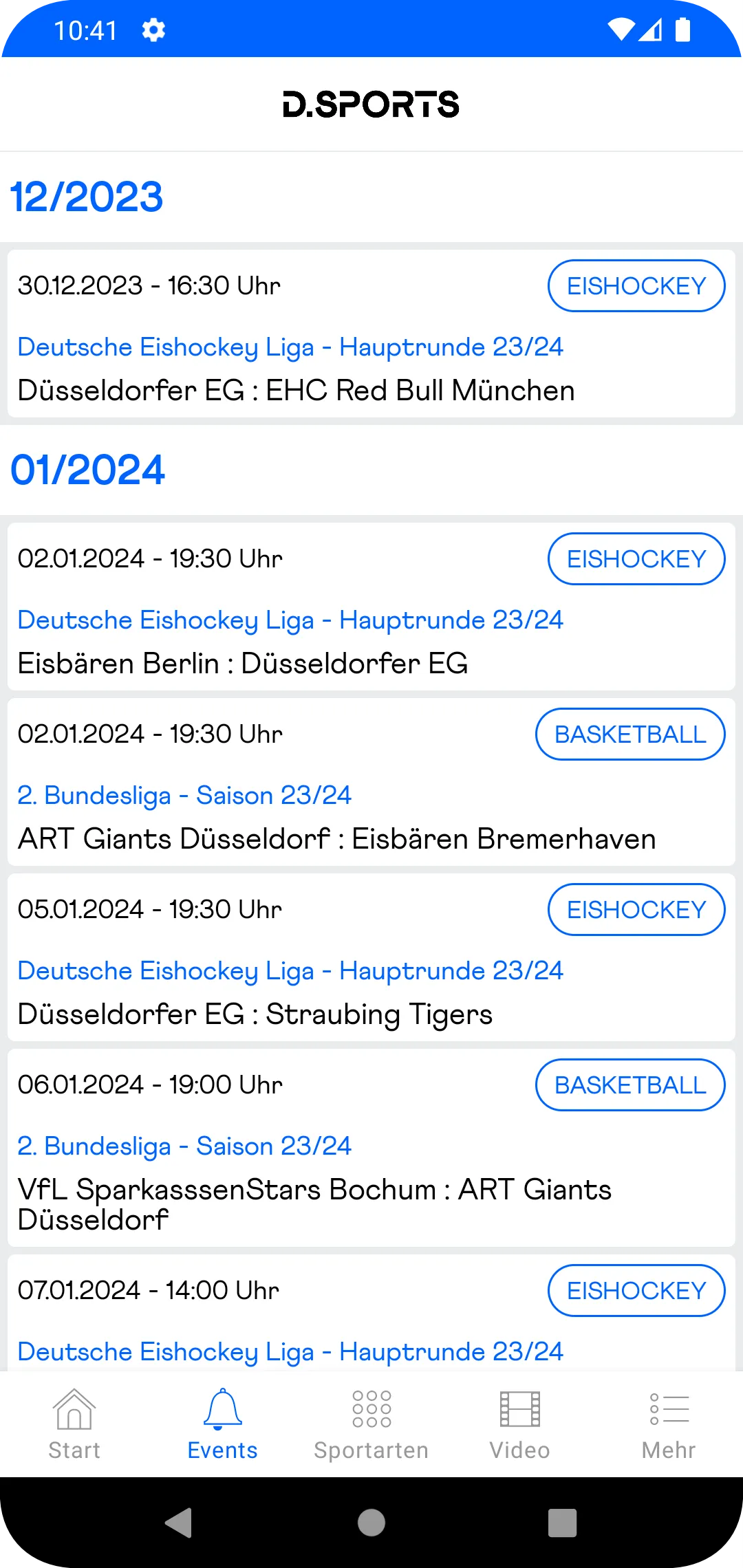Open Düsseldorfer EG vs EHC Red Bull München event
Viewport: 743px width, 1568px height.
(296, 390)
